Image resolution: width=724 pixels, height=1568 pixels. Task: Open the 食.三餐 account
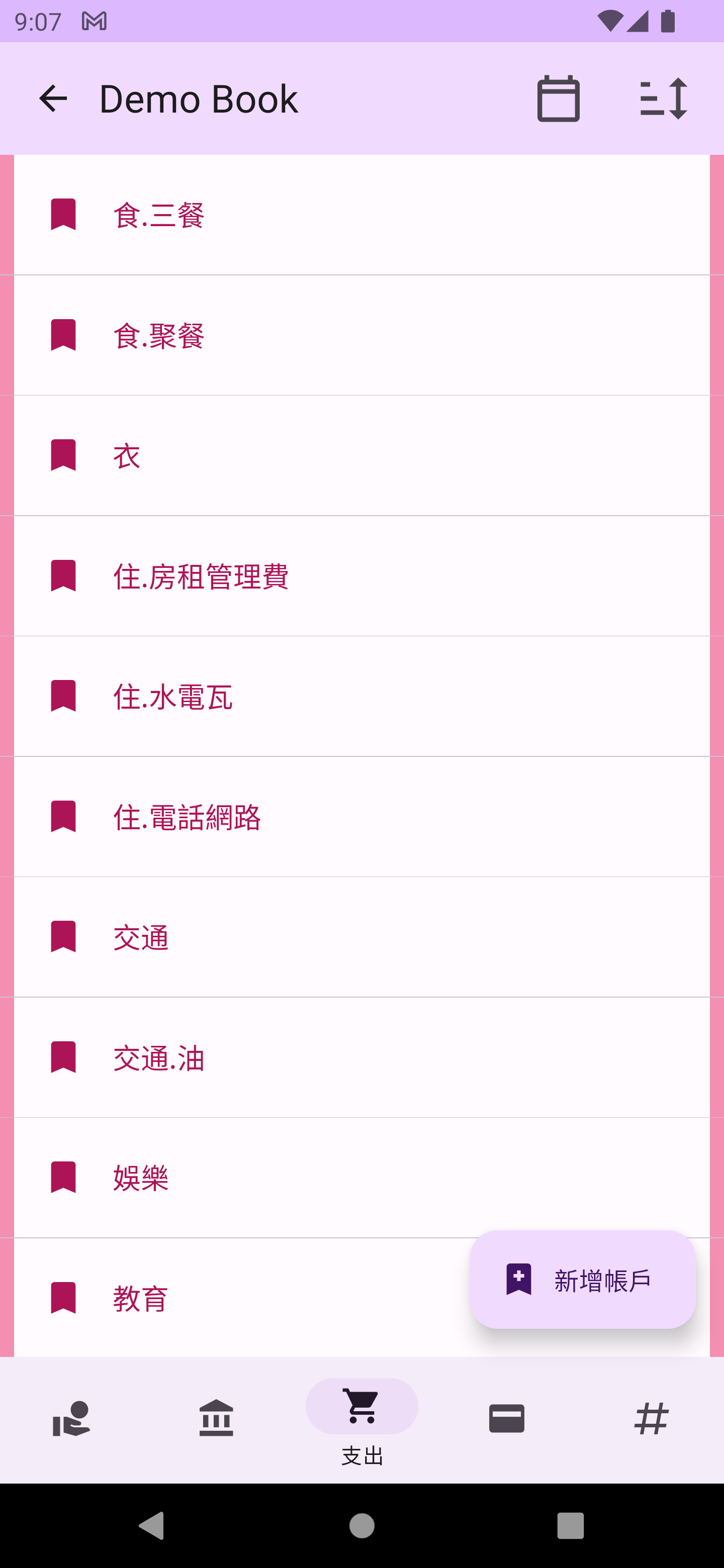pyautogui.click(x=361, y=215)
